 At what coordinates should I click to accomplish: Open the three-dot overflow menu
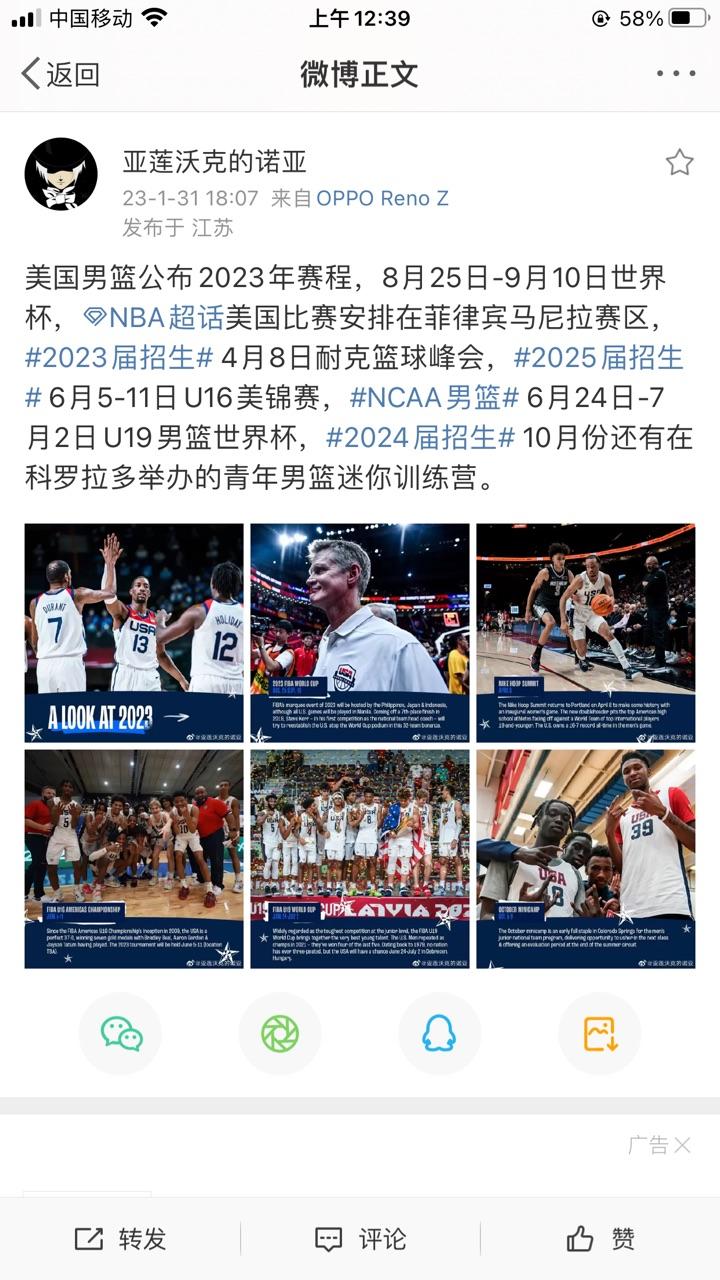pos(676,74)
